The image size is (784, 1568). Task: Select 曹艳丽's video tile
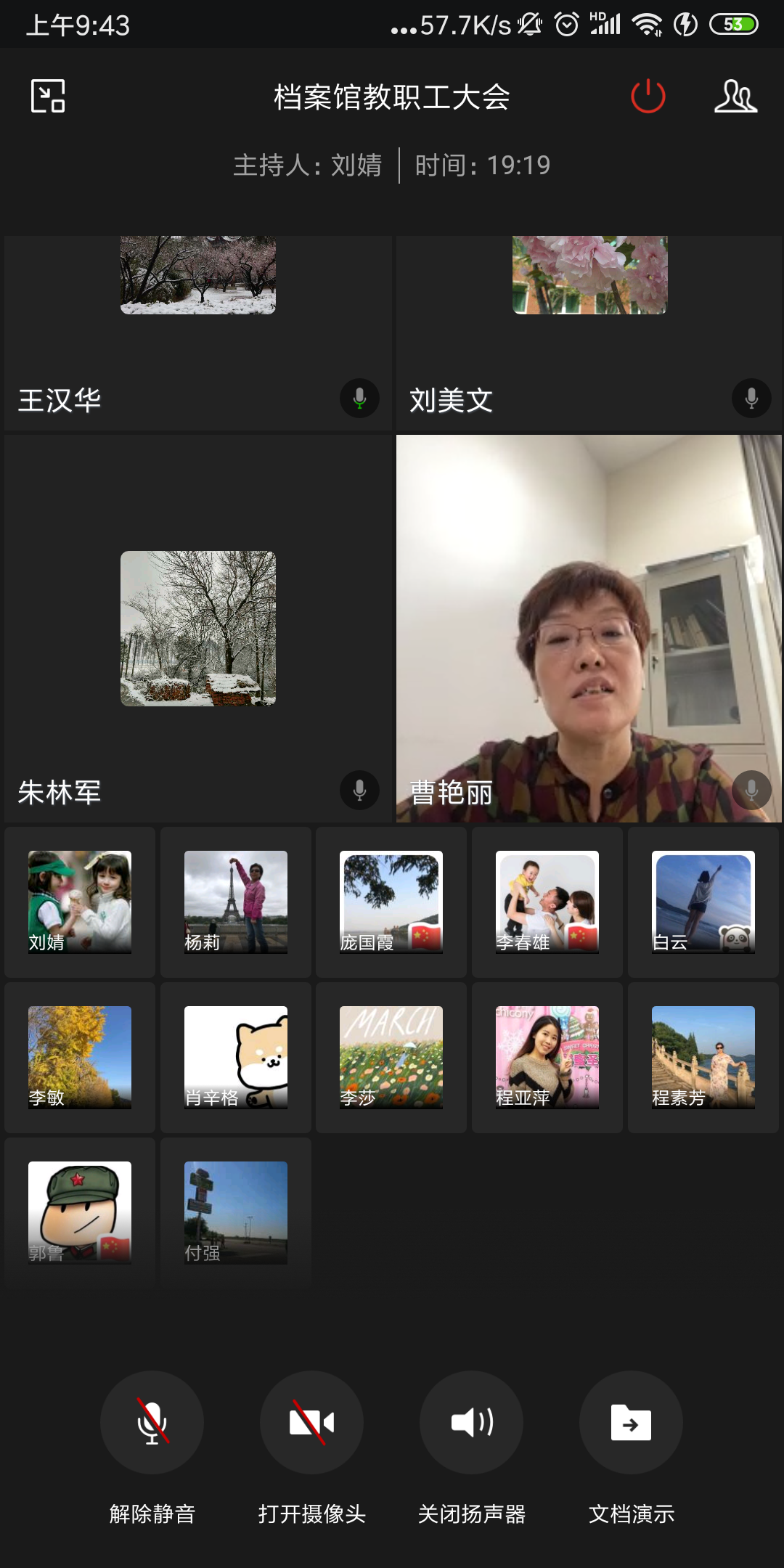589,629
